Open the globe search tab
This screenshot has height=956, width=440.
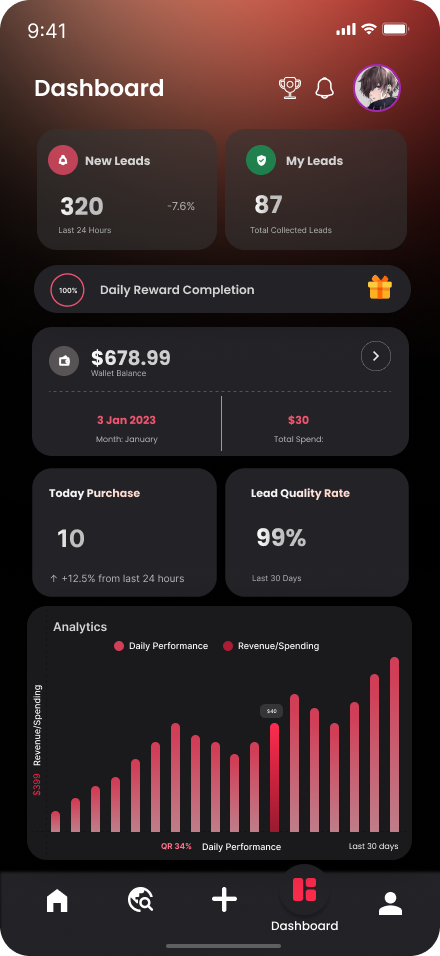tap(141, 900)
